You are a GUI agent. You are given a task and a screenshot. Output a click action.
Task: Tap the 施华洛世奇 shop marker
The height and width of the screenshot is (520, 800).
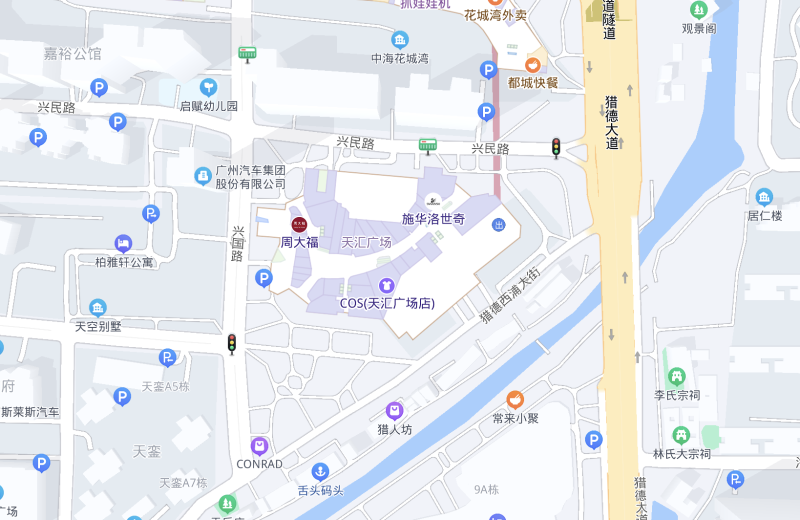(x=433, y=201)
